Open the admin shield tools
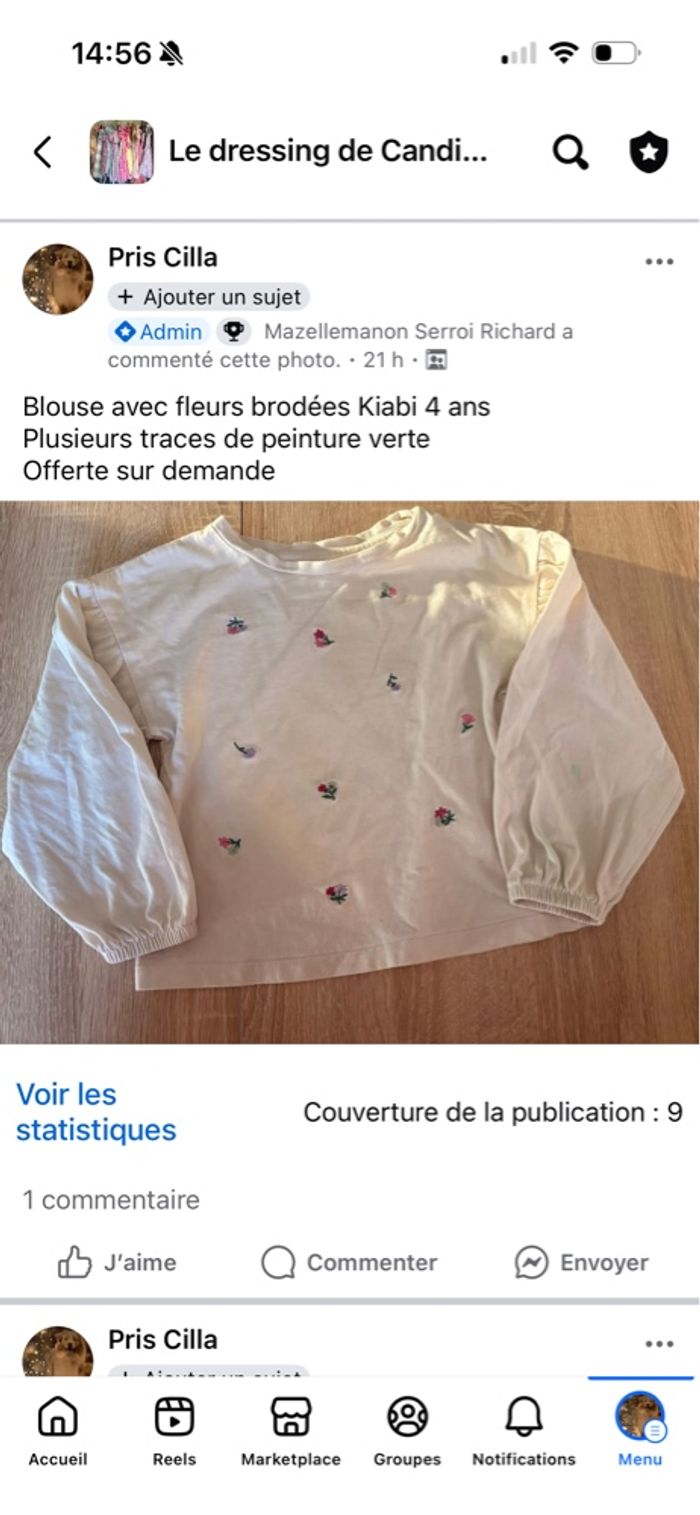The width and height of the screenshot is (700, 1515). point(648,152)
